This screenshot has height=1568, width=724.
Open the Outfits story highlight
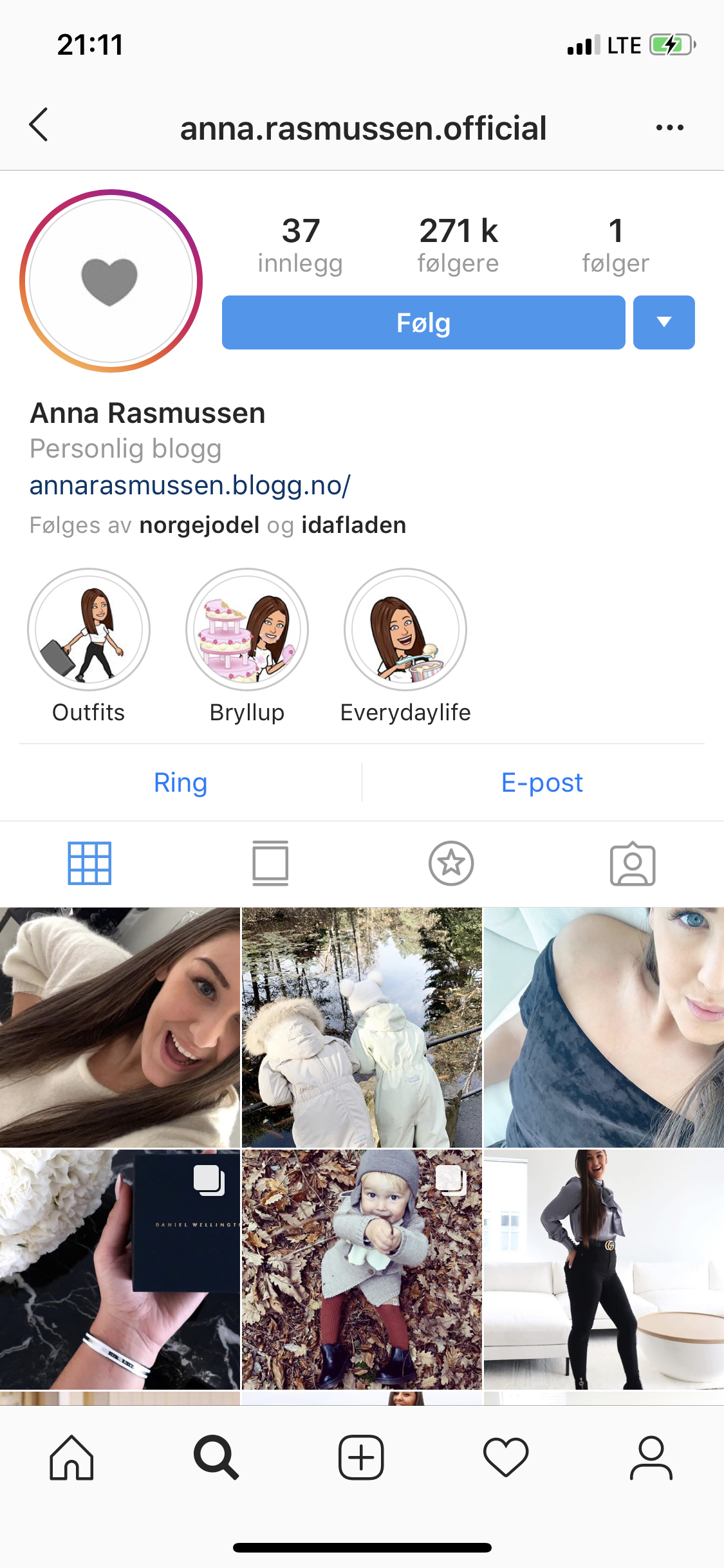pos(89,630)
